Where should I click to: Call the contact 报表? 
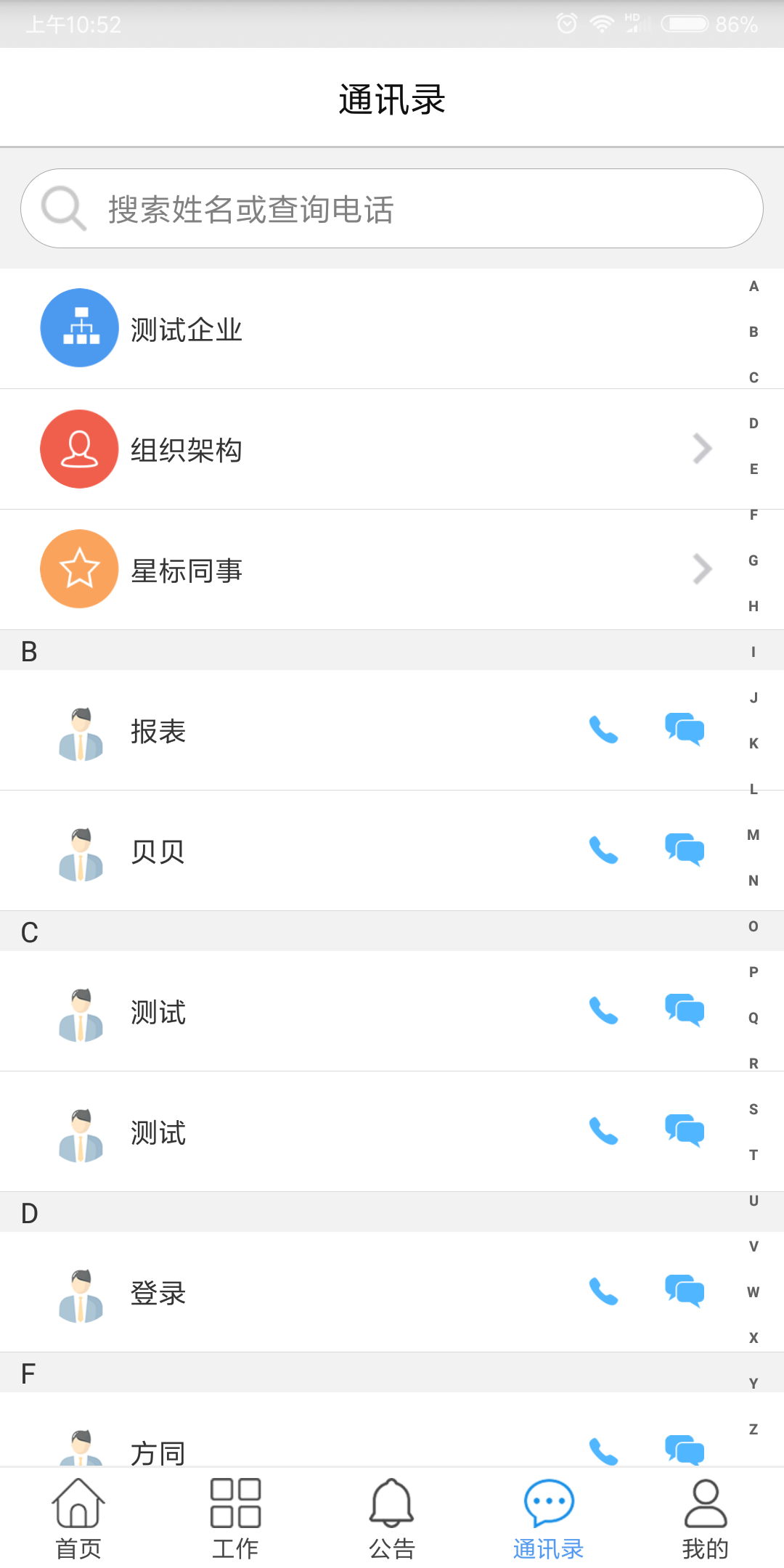point(603,730)
